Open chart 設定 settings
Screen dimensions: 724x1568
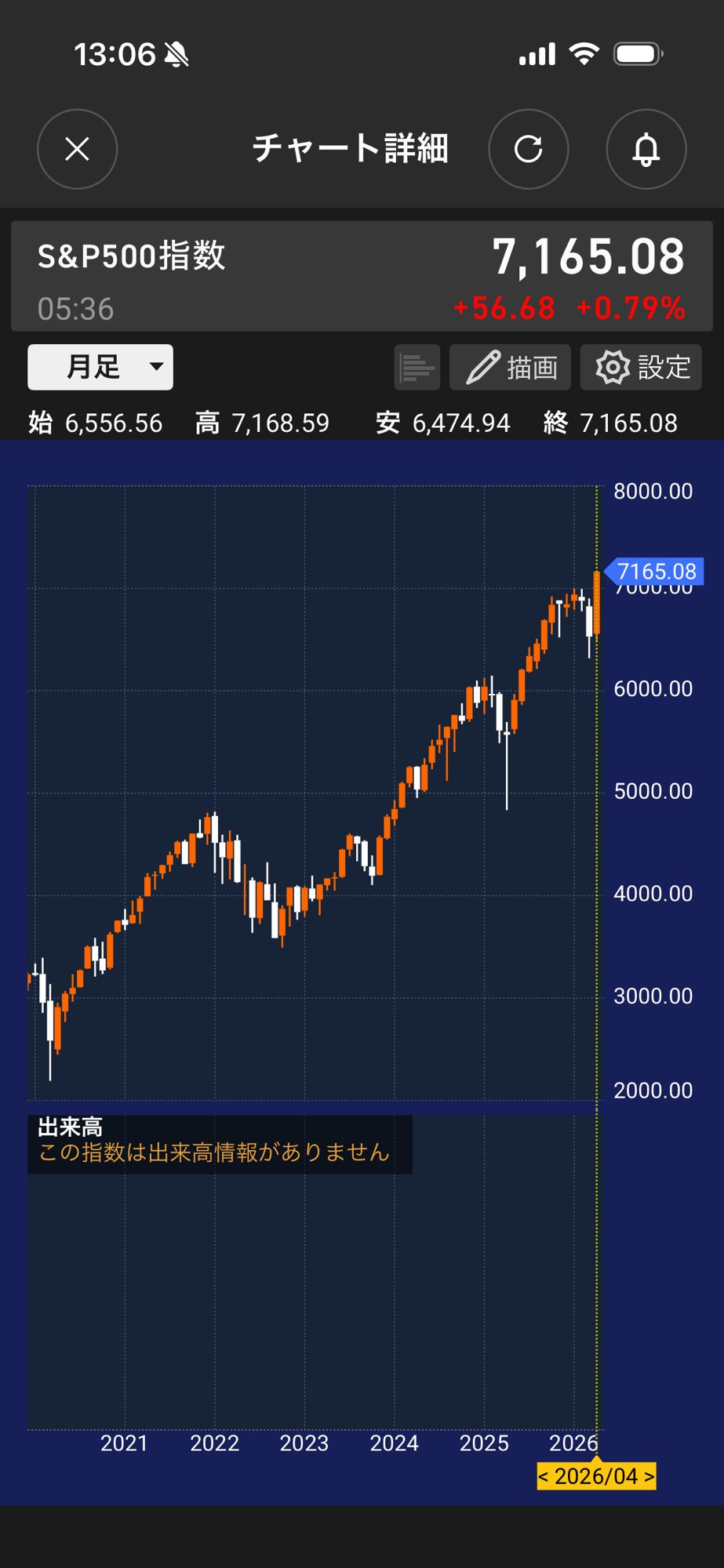(641, 367)
